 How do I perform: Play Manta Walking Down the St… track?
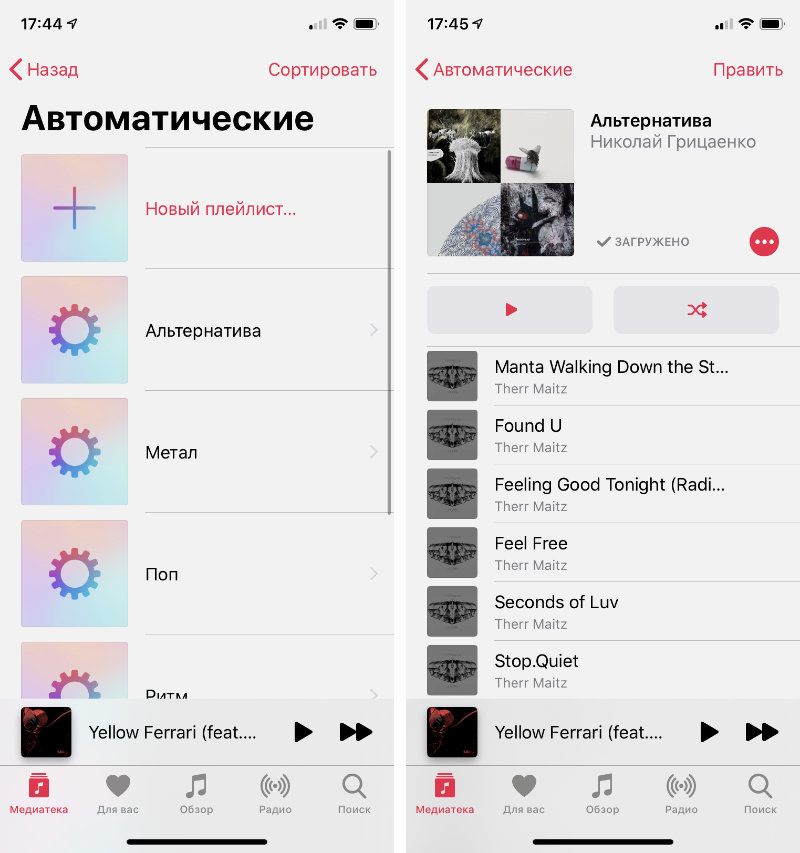(610, 376)
